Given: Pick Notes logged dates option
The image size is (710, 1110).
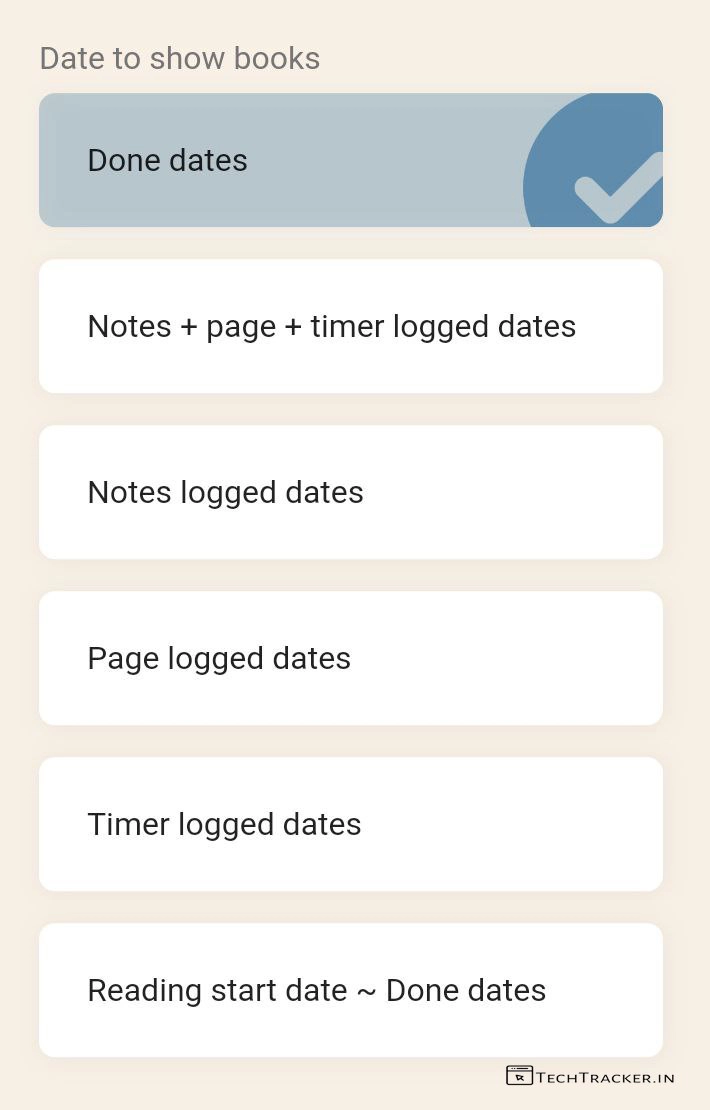Looking at the screenshot, I should tap(350, 492).
